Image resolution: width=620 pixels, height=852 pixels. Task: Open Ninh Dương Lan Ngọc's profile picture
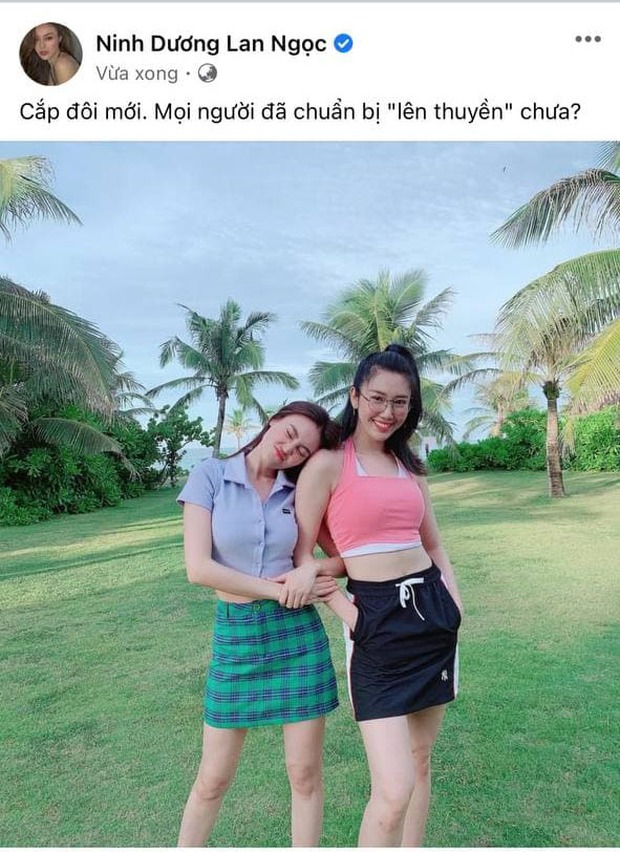point(51,54)
